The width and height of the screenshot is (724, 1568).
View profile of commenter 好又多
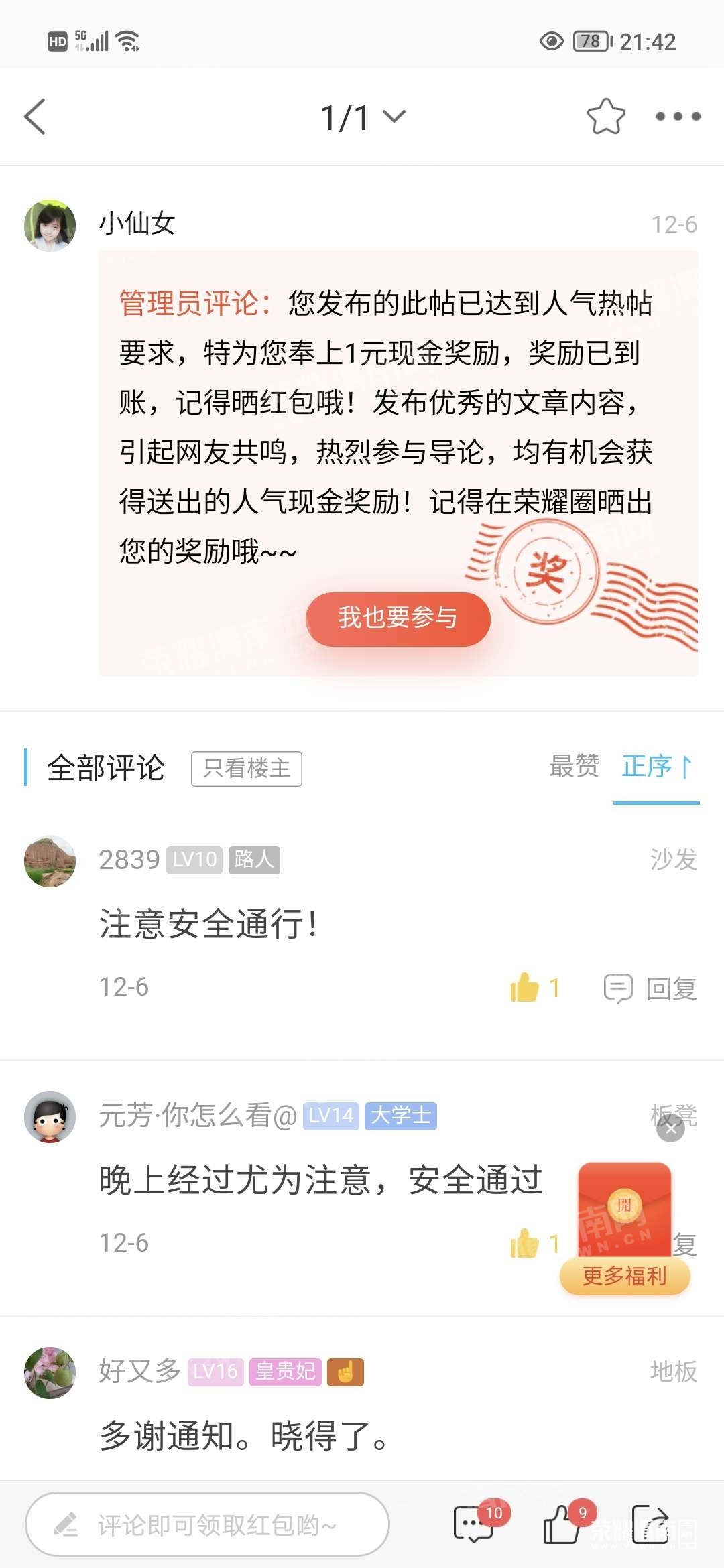(x=50, y=1373)
